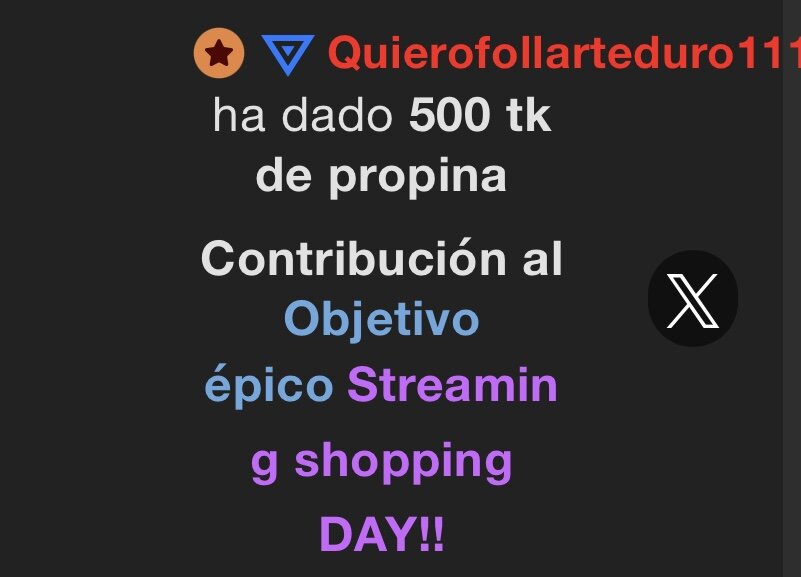Open Quierofollarteduro111's user profile
Viewport: 801px width, 577px height.
(562, 54)
